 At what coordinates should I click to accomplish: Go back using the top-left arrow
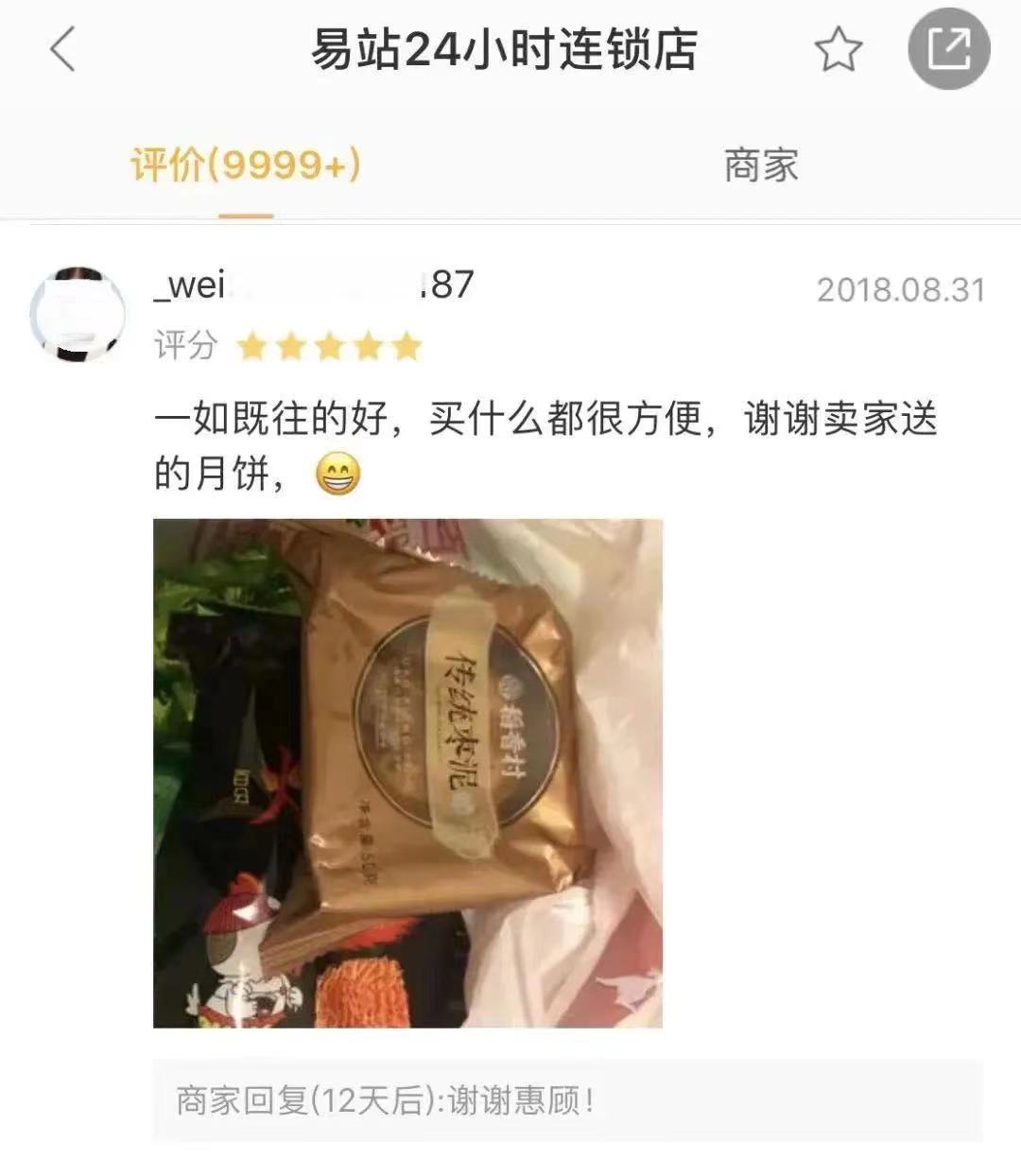(x=62, y=49)
